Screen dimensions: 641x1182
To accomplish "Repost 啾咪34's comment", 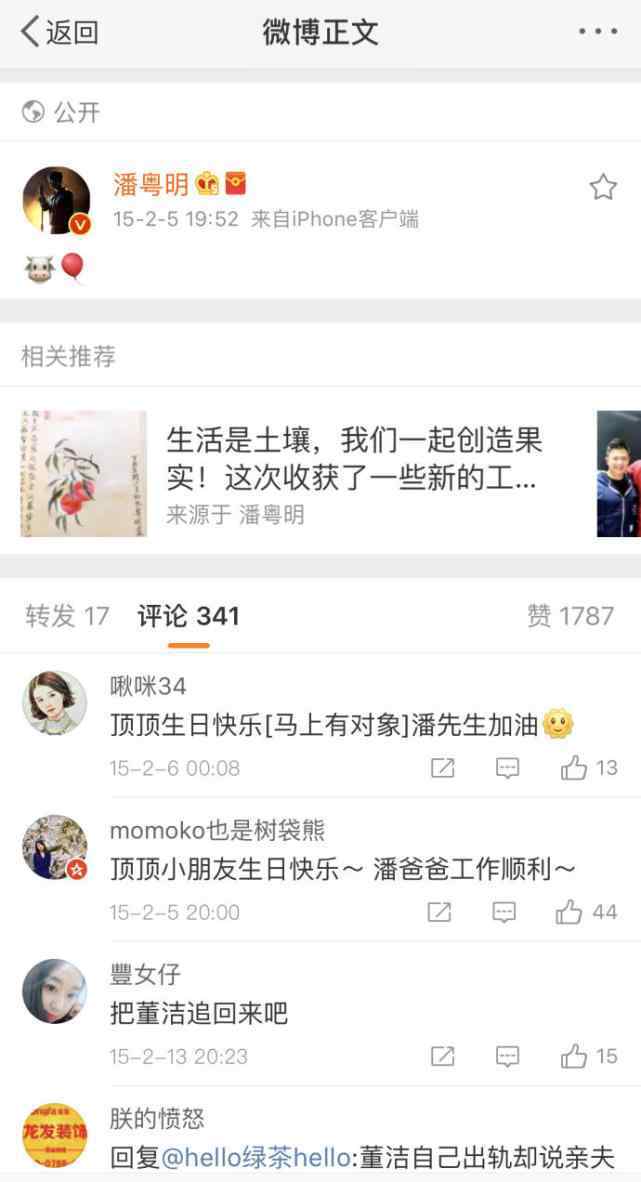I will point(442,768).
